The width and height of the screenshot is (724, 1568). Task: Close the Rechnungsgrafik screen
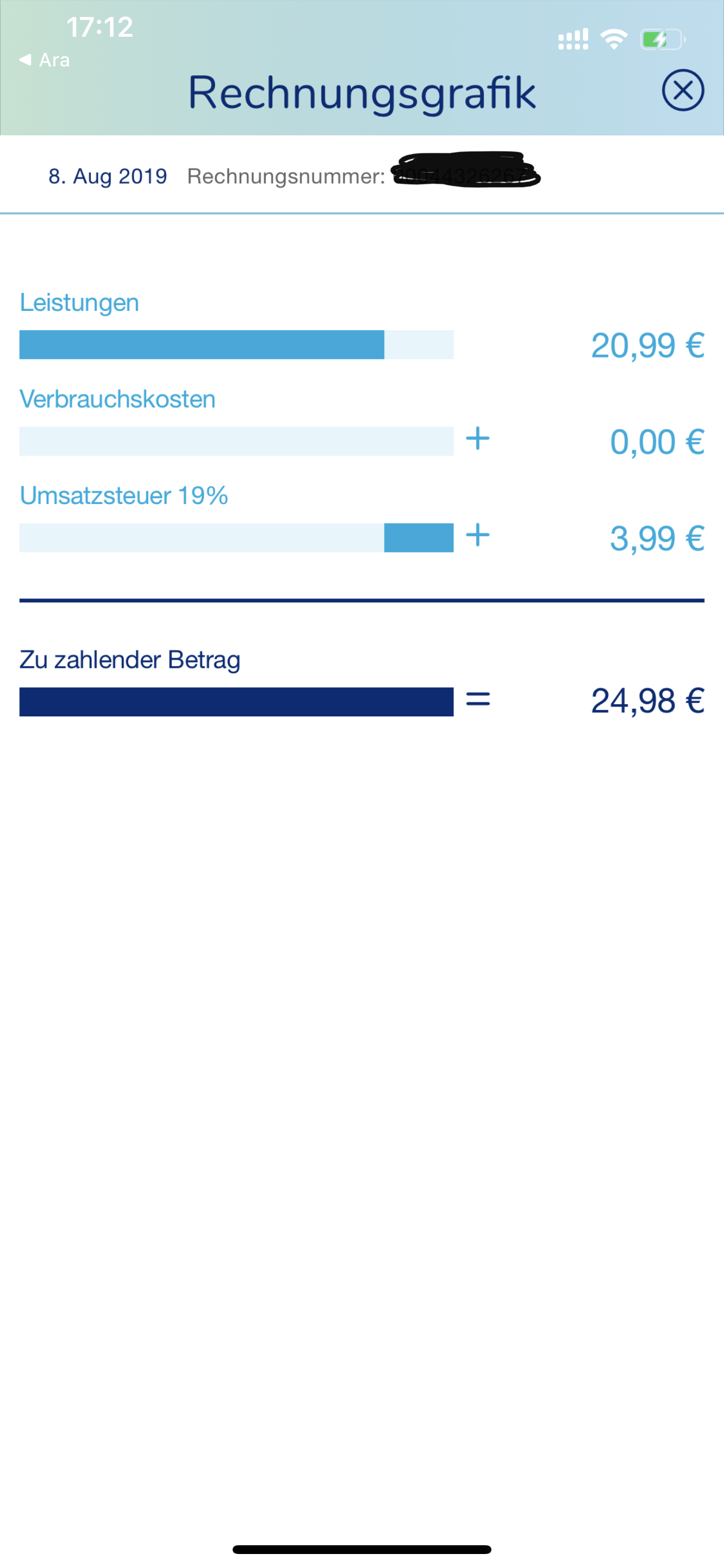tap(682, 90)
